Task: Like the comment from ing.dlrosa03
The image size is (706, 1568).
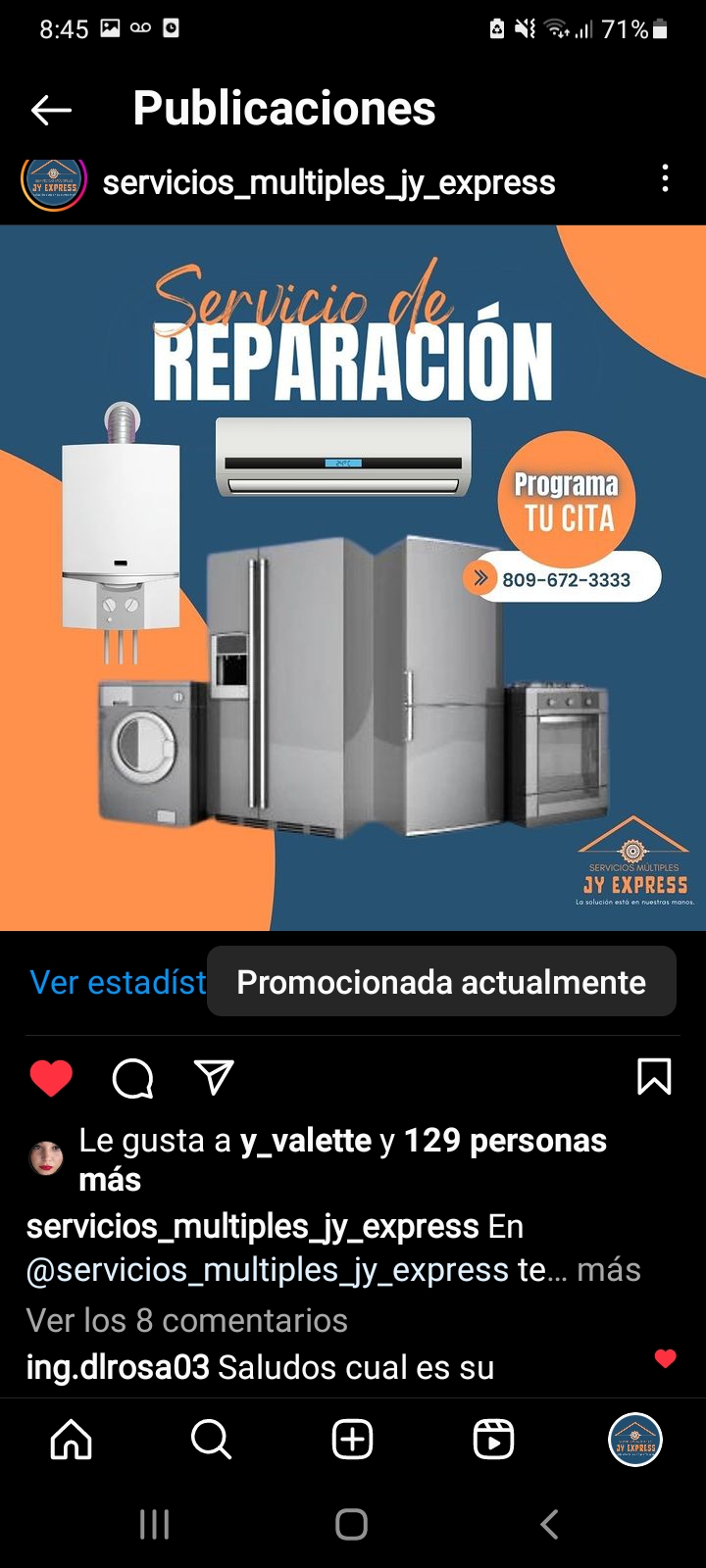Action: [665, 1358]
